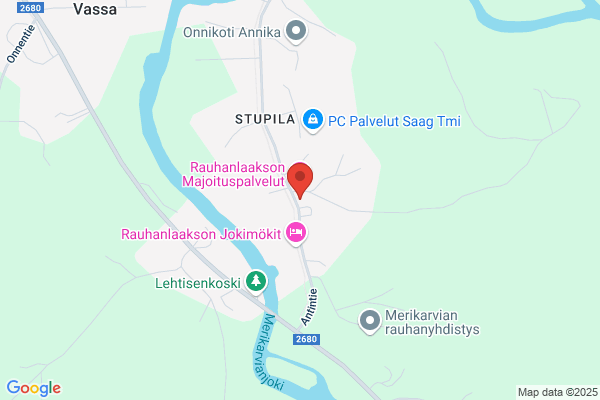Image resolution: width=600 pixels, height=400 pixels.
Task: Select the PC Palvelut Saag Tmi shop pin
Action: [x=313, y=121]
